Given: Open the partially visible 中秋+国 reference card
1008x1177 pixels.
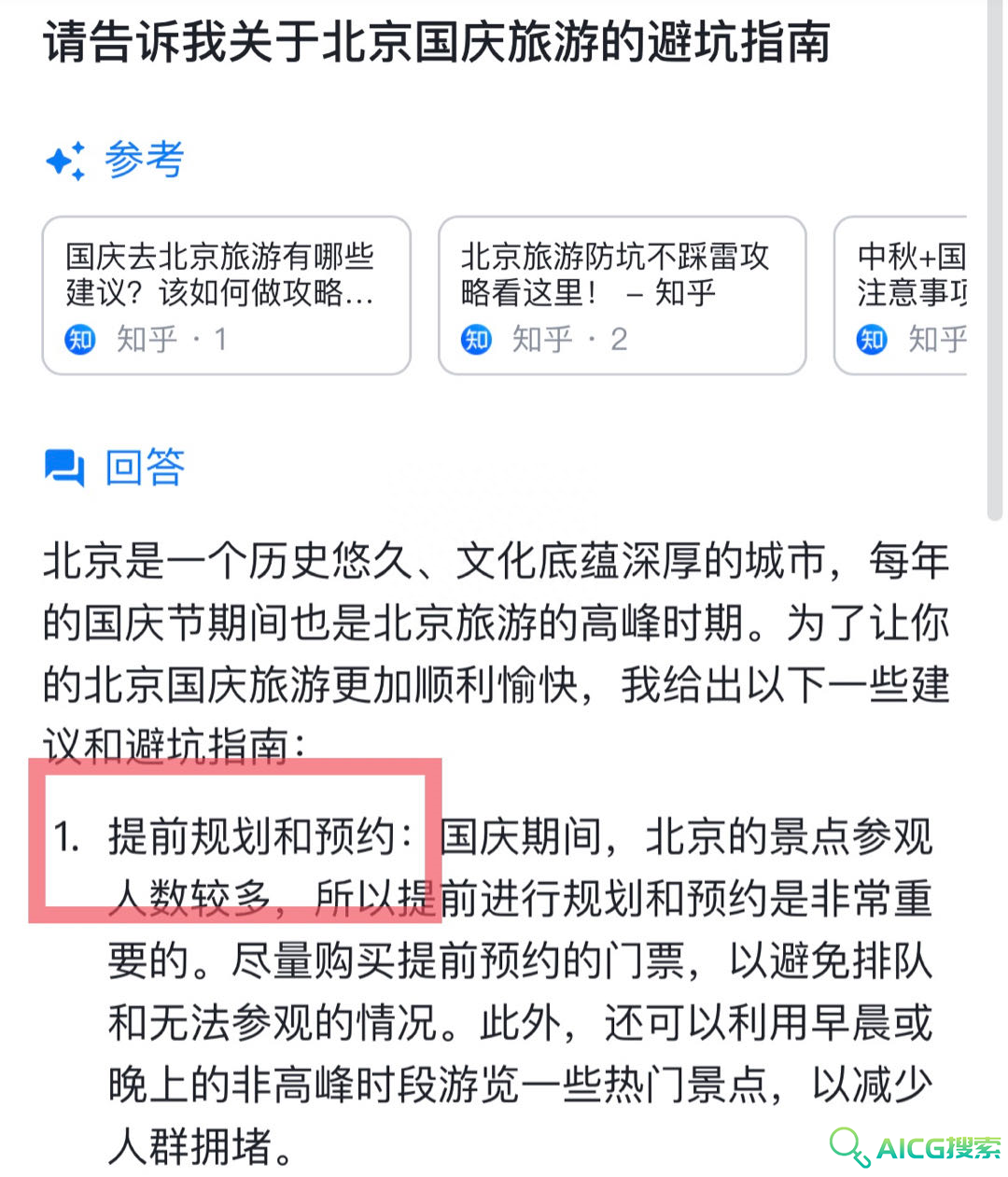Looking at the screenshot, I should point(905,295).
